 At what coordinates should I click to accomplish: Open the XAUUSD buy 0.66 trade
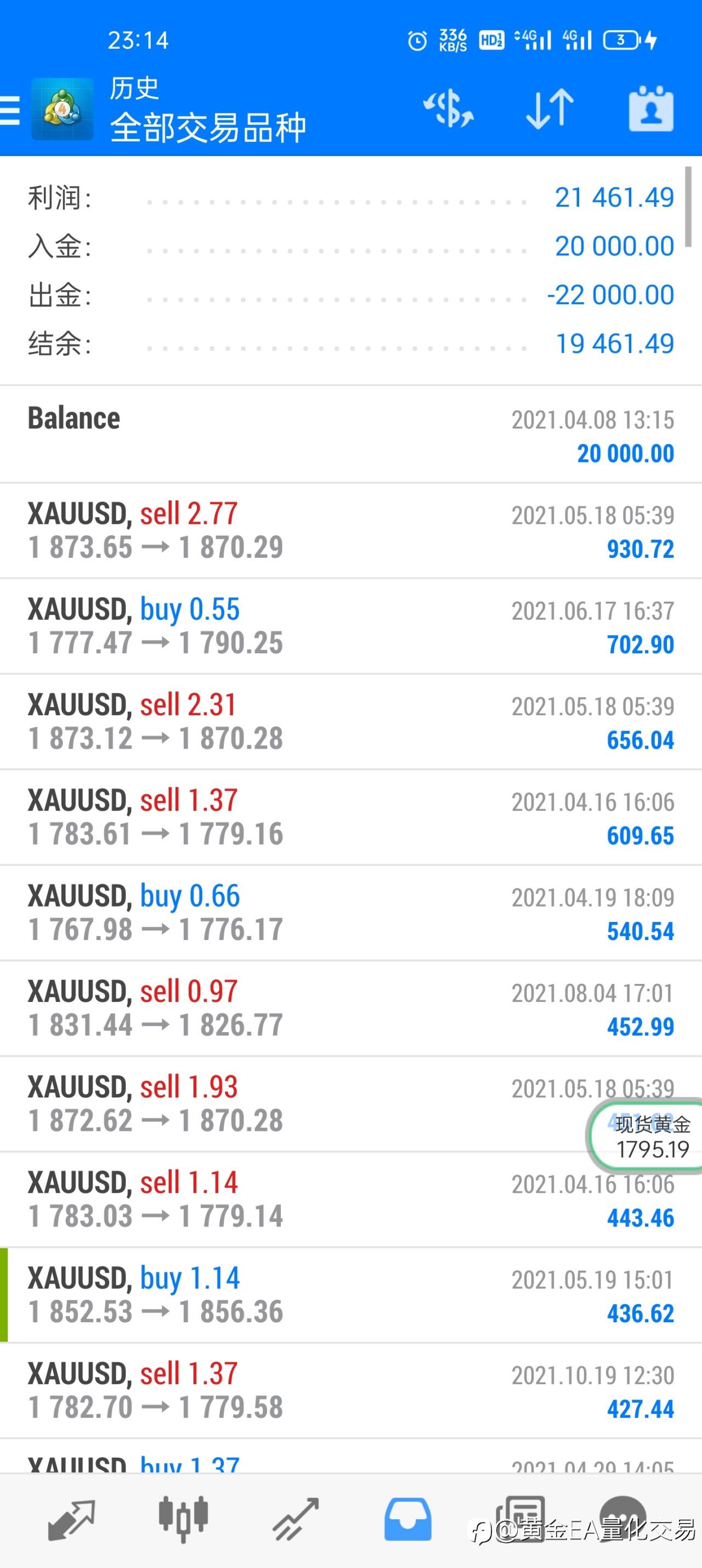350,913
